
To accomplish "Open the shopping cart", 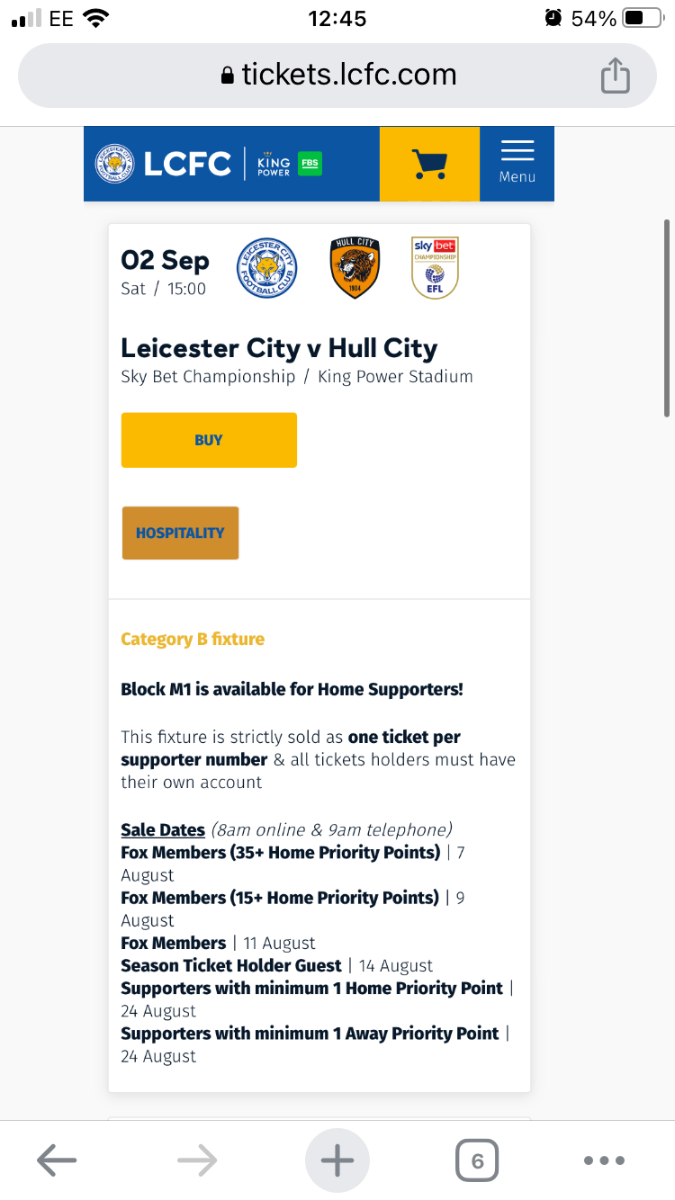I will 429,164.
